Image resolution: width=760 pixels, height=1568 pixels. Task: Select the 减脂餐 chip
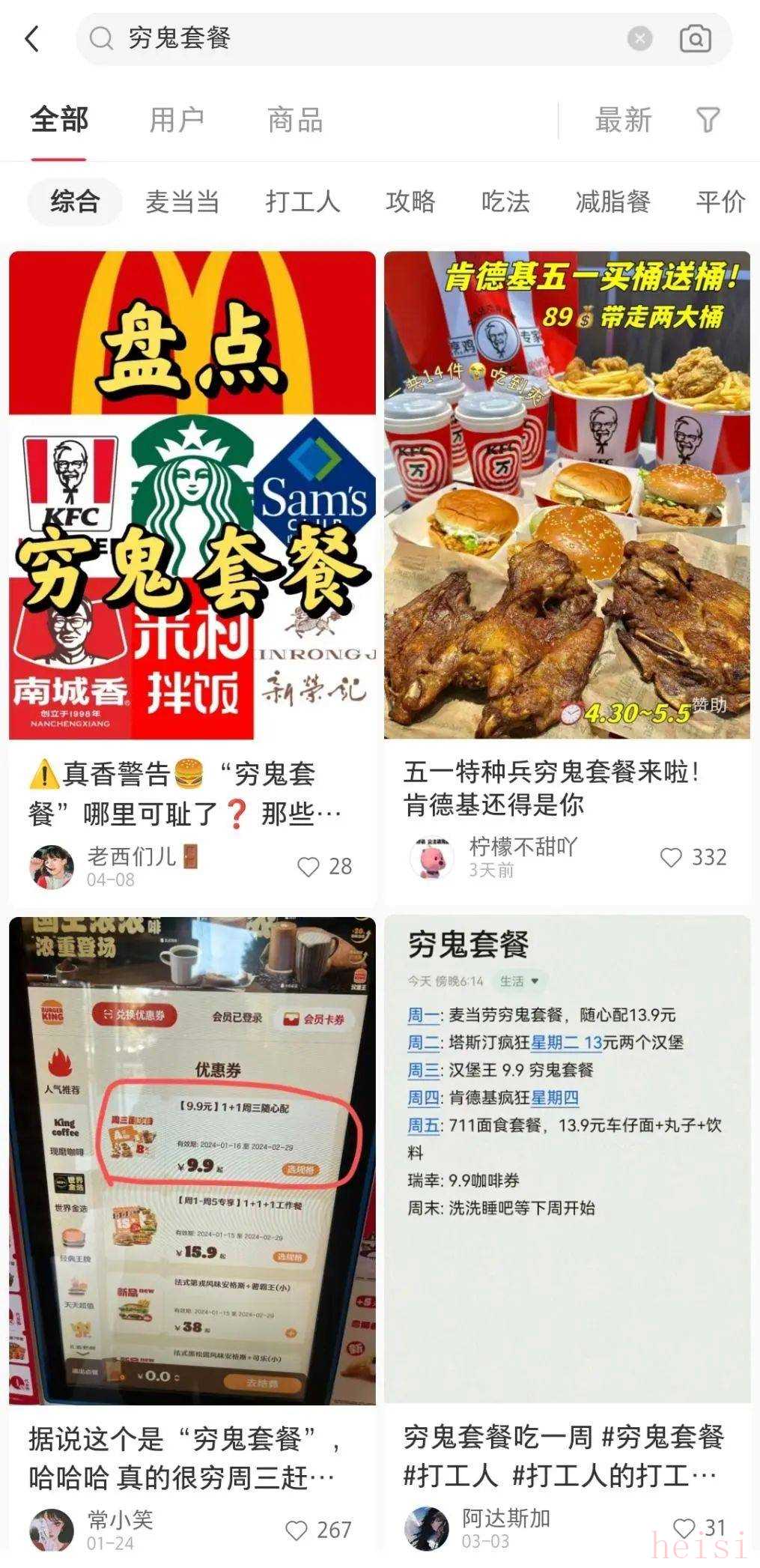pyautogui.click(x=612, y=202)
